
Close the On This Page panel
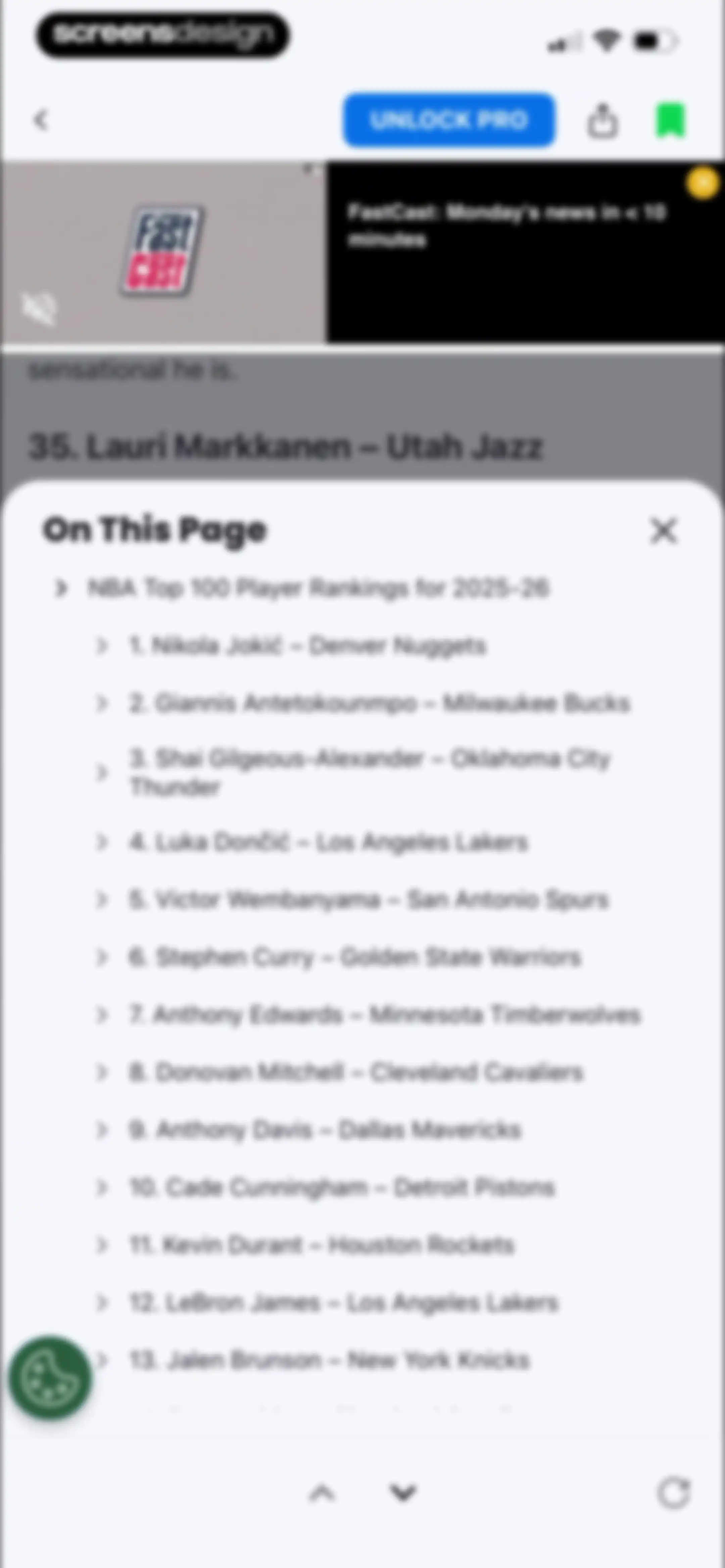tap(664, 530)
